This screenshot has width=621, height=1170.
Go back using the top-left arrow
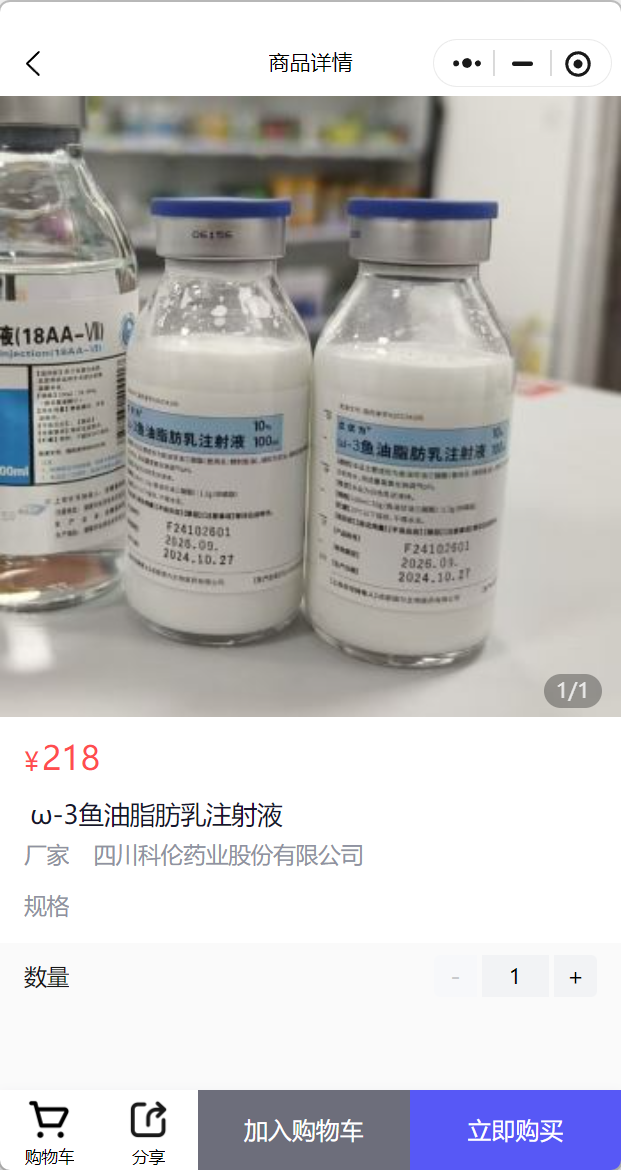(33, 64)
